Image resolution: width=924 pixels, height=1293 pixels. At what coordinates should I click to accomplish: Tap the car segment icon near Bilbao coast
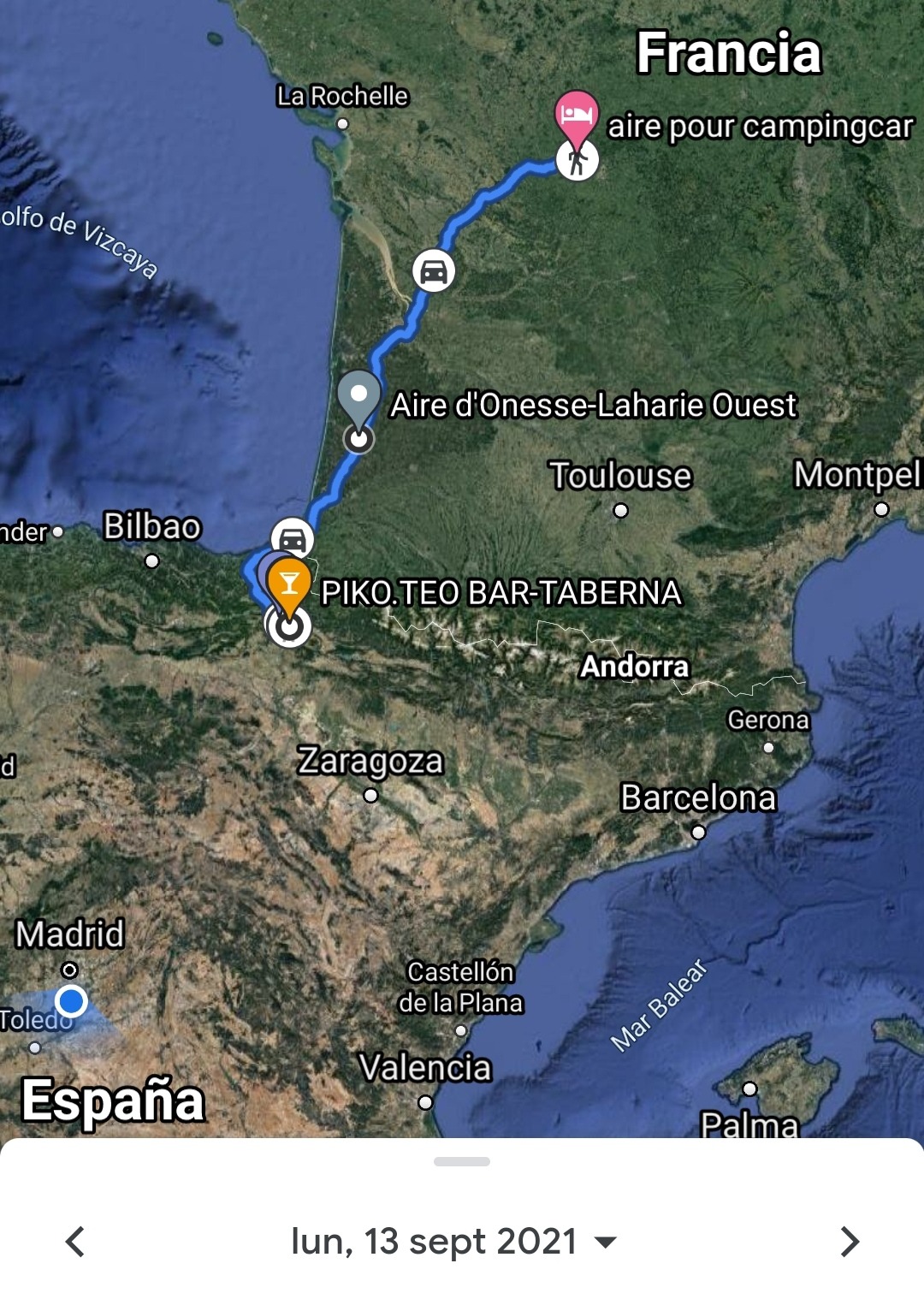coord(293,539)
